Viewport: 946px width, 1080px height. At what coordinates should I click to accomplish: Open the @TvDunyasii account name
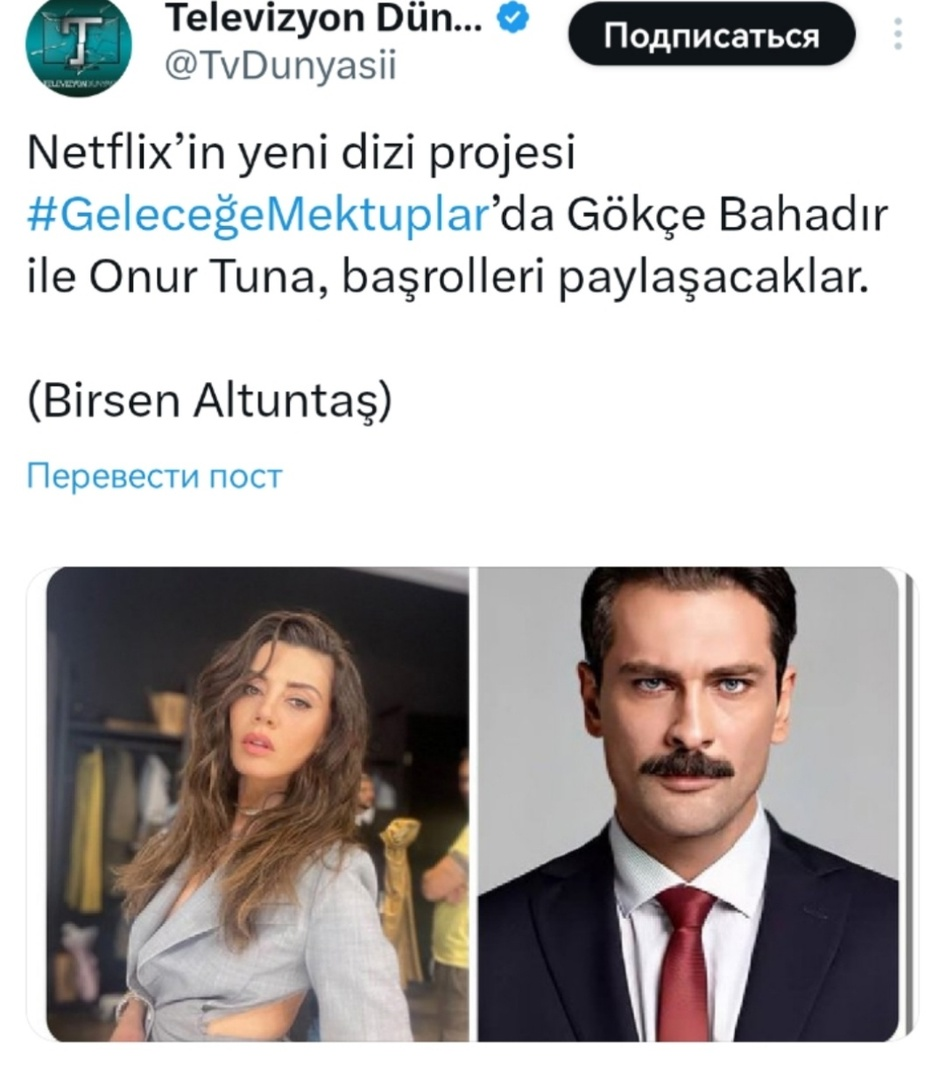(x=281, y=67)
